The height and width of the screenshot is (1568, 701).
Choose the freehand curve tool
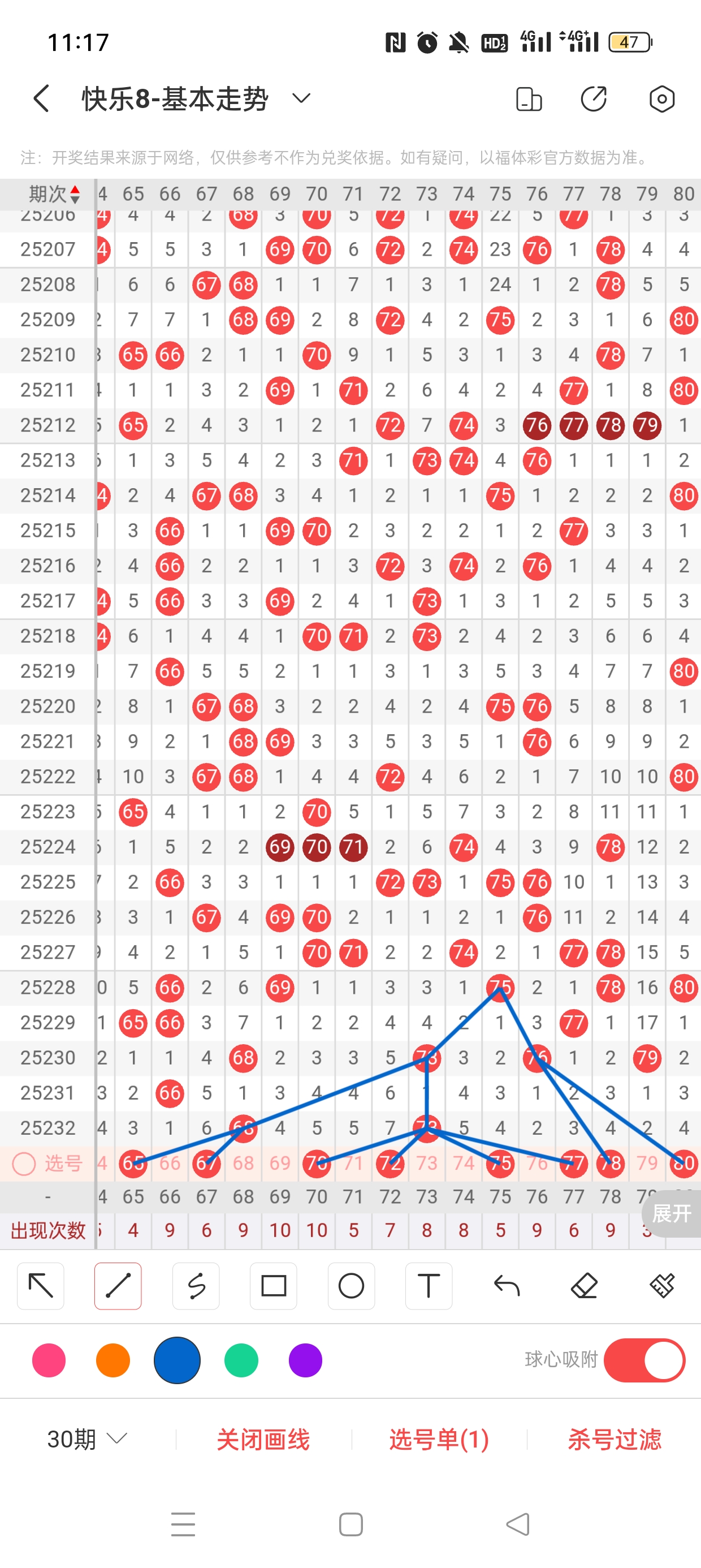point(196,1286)
